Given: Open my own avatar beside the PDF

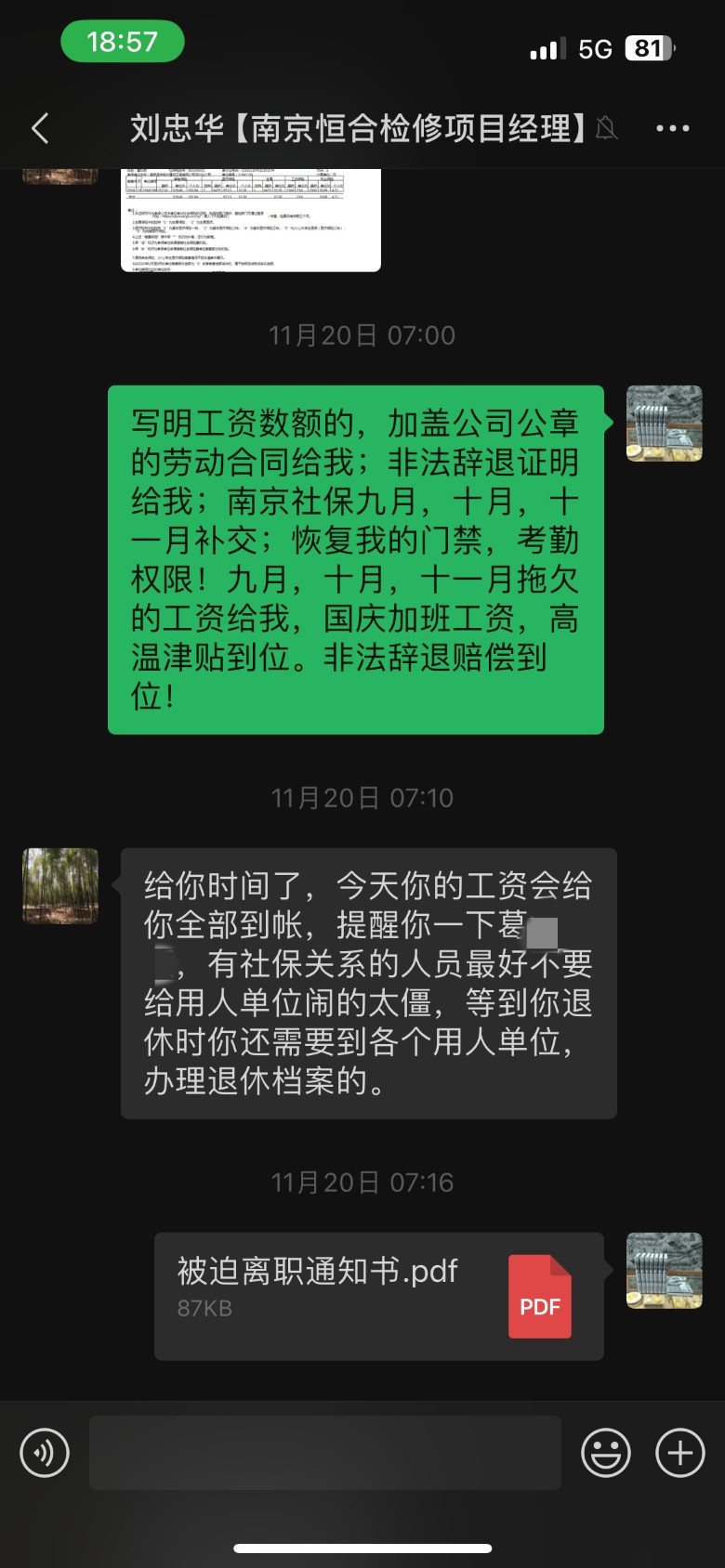Looking at the screenshot, I should tap(664, 1271).
